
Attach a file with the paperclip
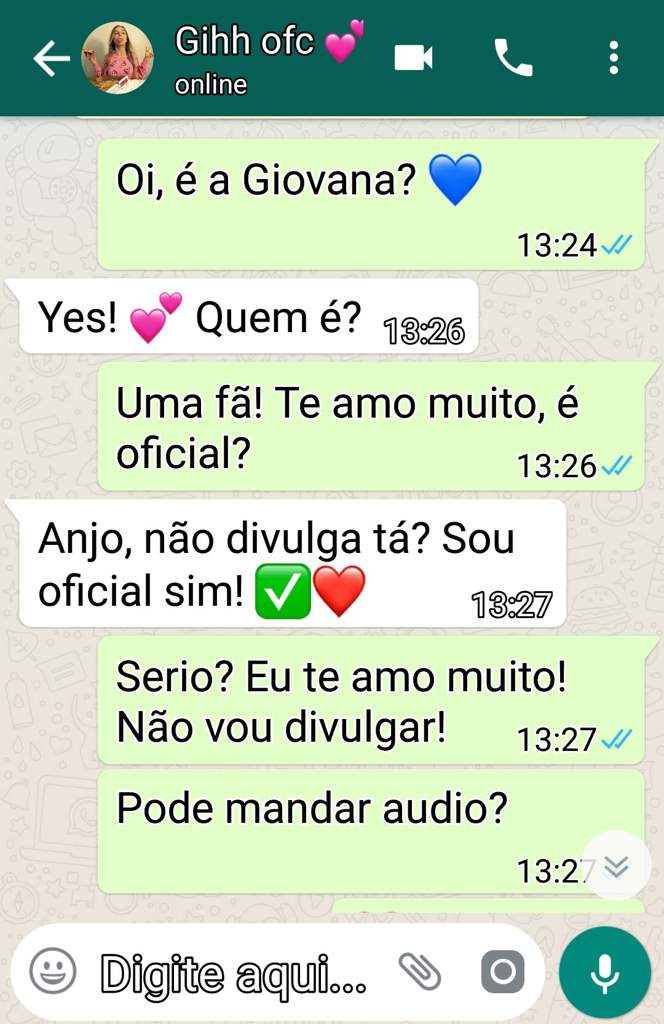(420, 971)
